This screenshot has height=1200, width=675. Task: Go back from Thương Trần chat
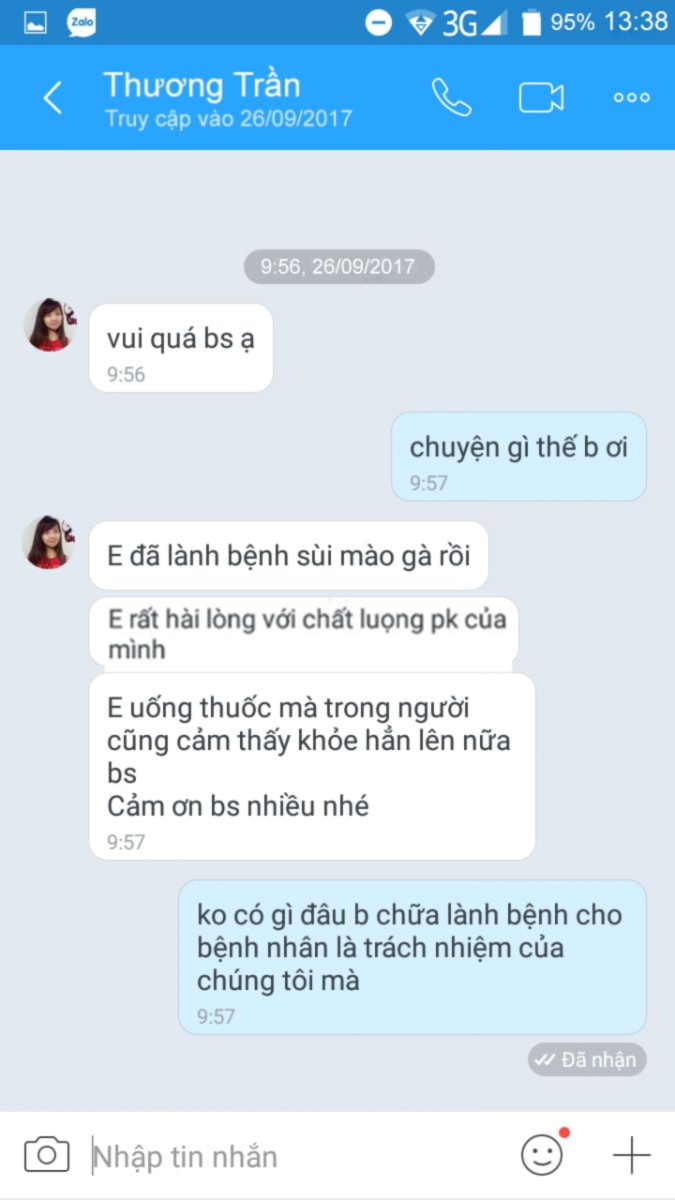52,98
